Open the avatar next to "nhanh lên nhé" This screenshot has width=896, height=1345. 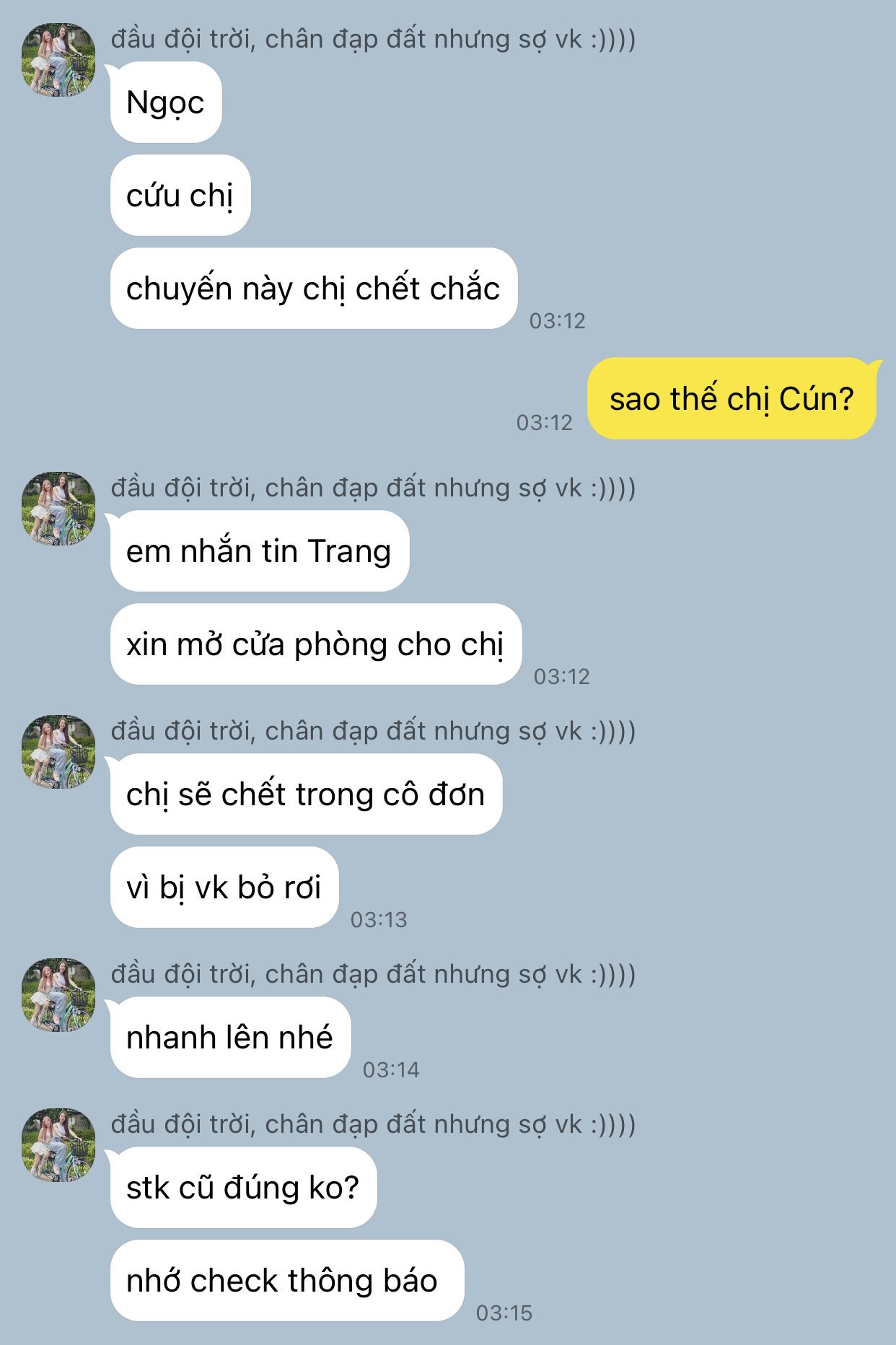tap(58, 995)
